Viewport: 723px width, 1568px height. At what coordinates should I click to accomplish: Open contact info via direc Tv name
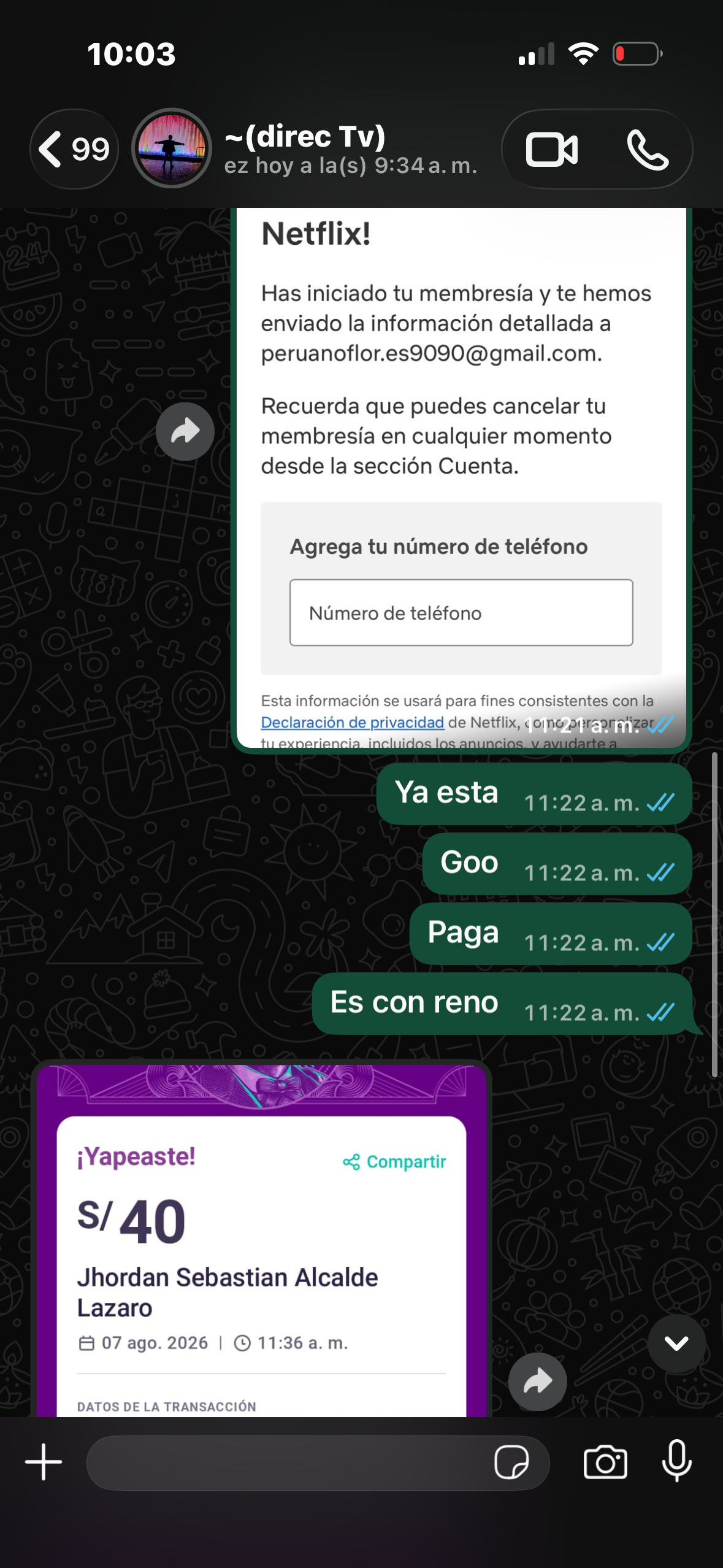tap(305, 136)
